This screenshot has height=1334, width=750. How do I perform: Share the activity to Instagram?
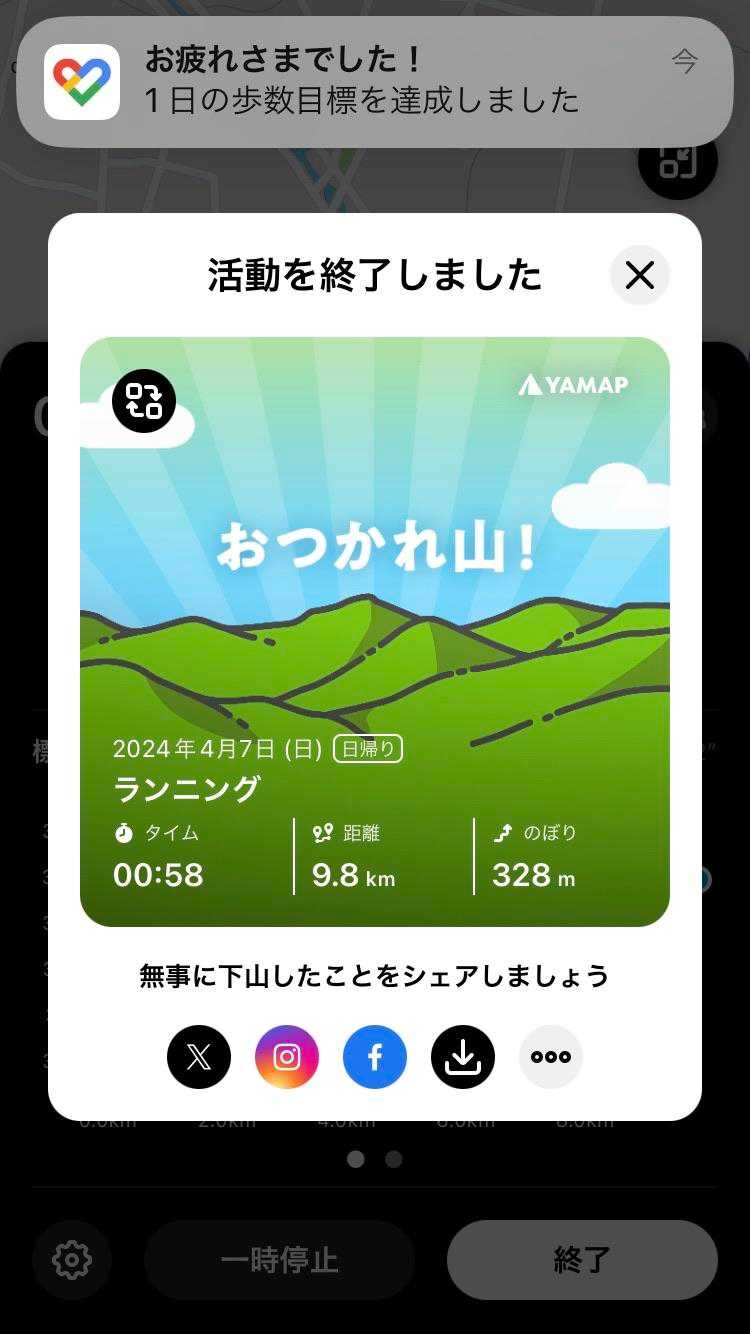287,1057
